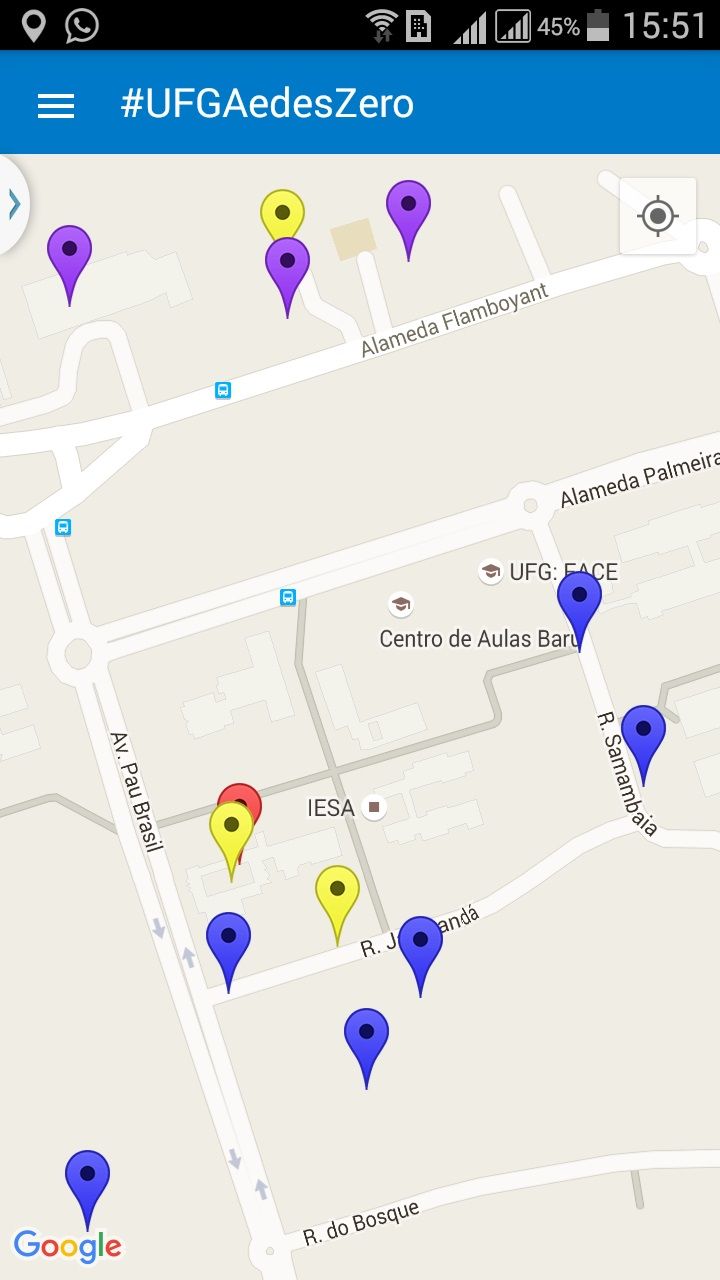720x1280 pixels.
Task: Open the Centro de Aulas Baru place icon
Action: point(401,604)
